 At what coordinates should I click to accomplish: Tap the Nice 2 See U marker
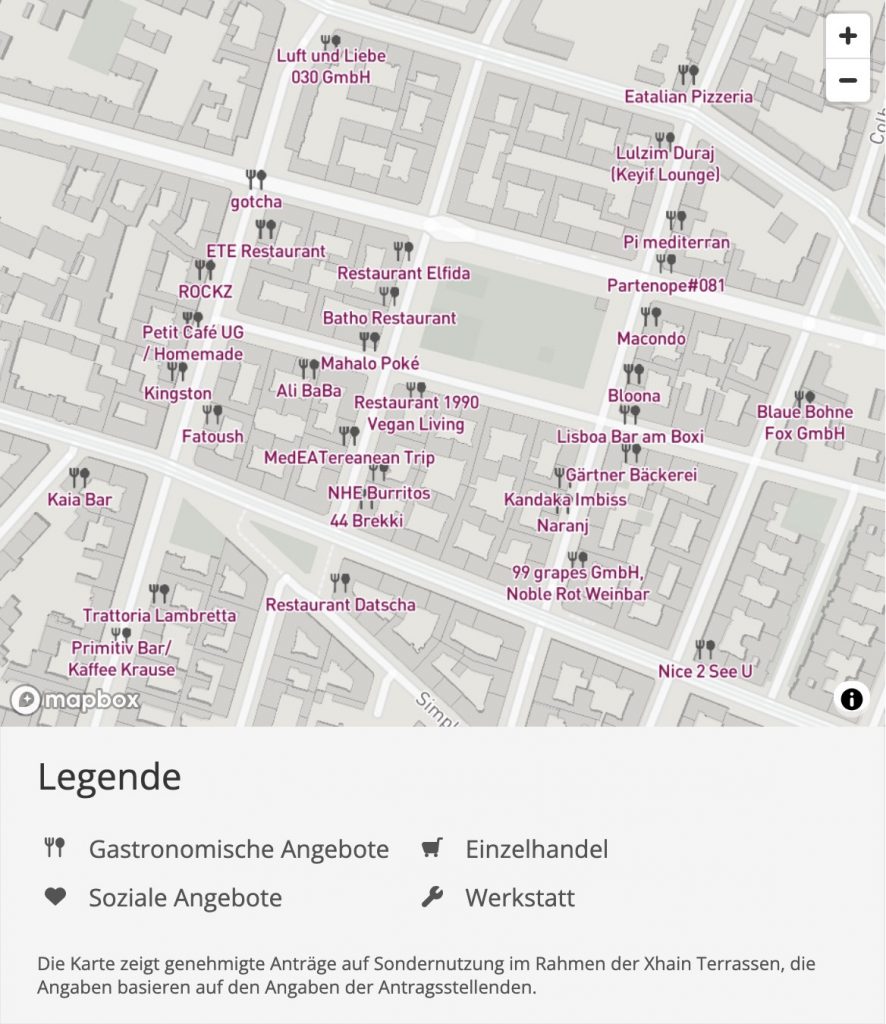[x=705, y=649]
